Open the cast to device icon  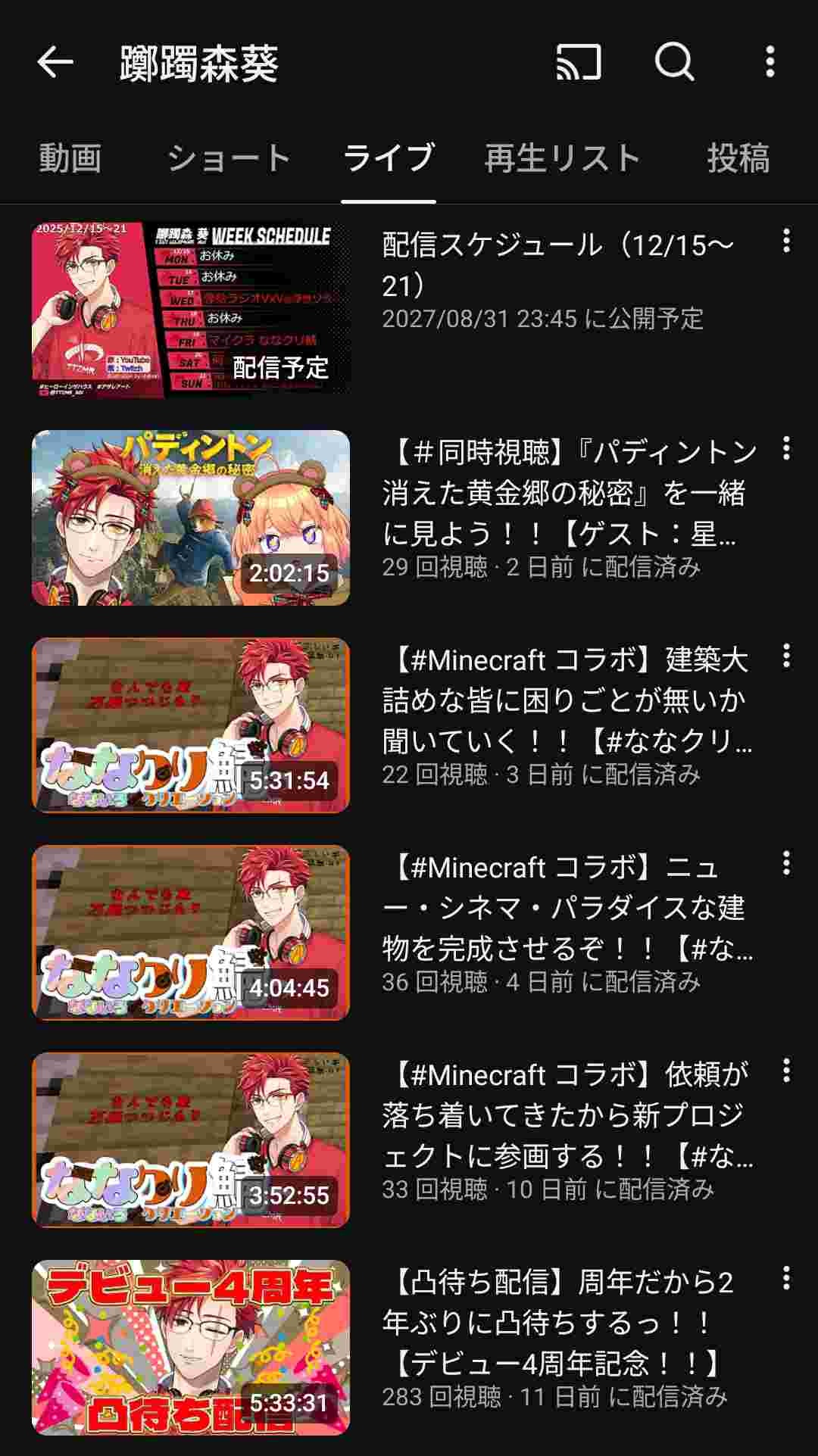[579, 62]
